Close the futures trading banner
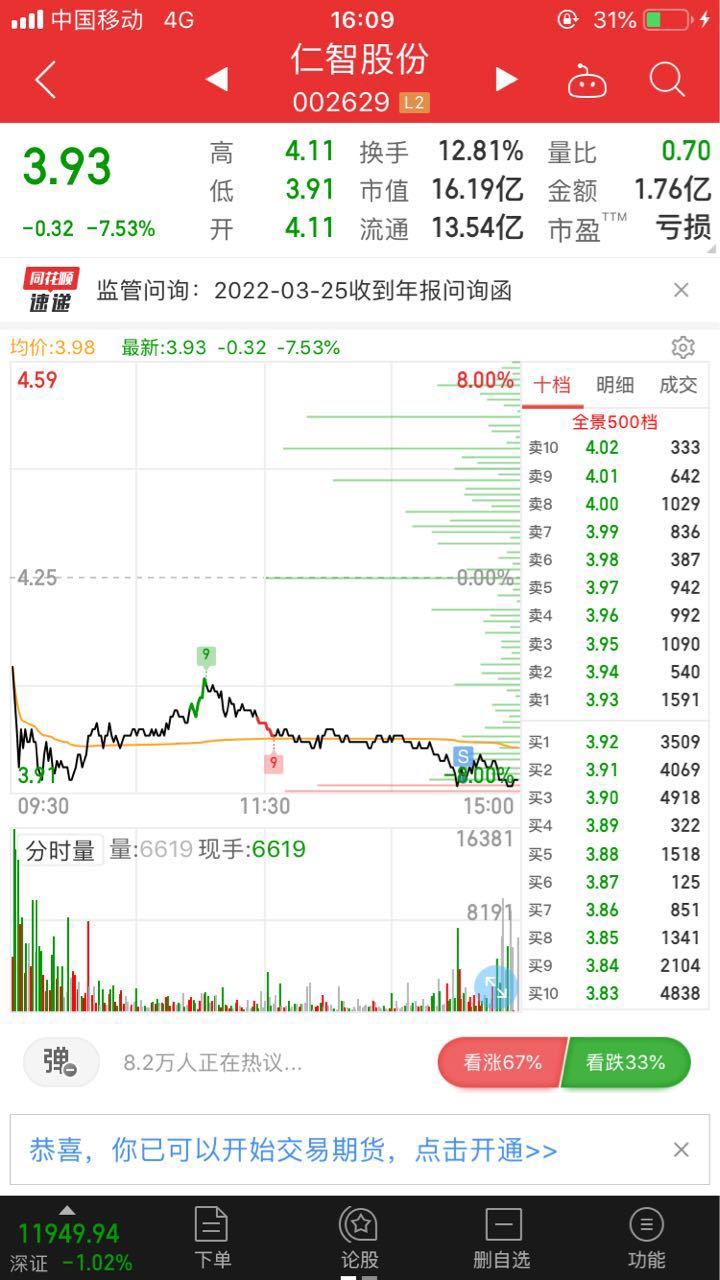The height and width of the screenshot is (1280, 720). point(681,1150)
